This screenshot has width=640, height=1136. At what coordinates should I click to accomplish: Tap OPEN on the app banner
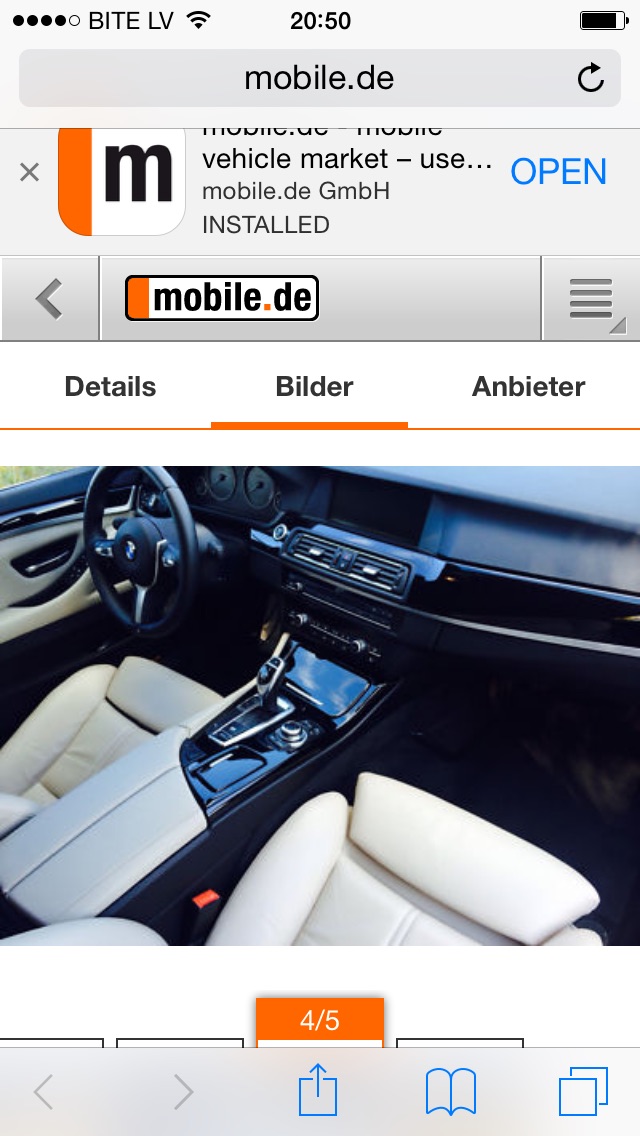558,172
